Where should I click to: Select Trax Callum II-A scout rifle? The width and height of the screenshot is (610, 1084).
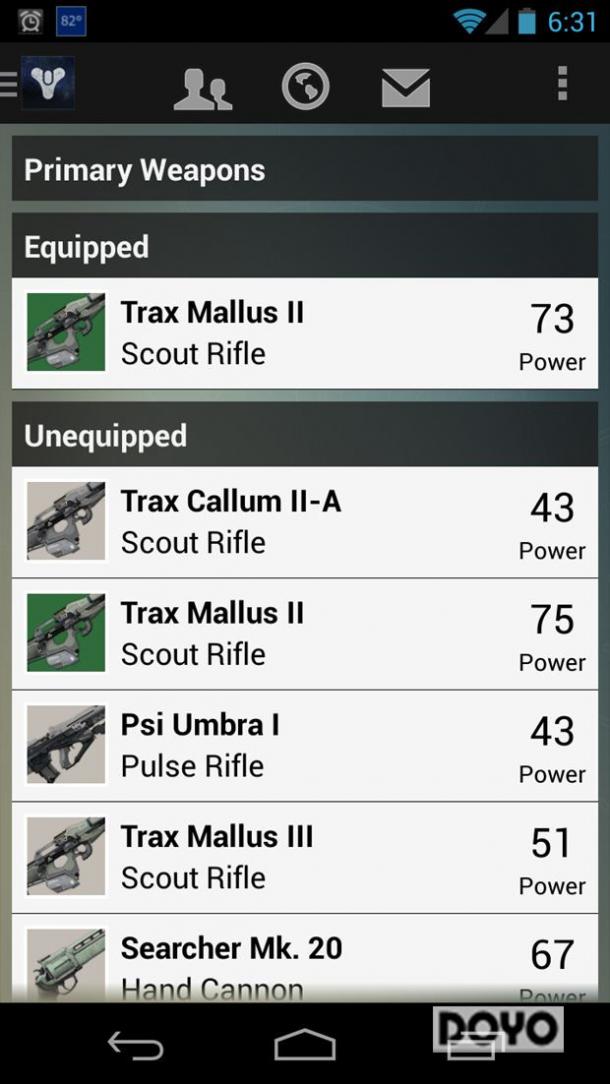pyautogui.click(x=304, y=522)
